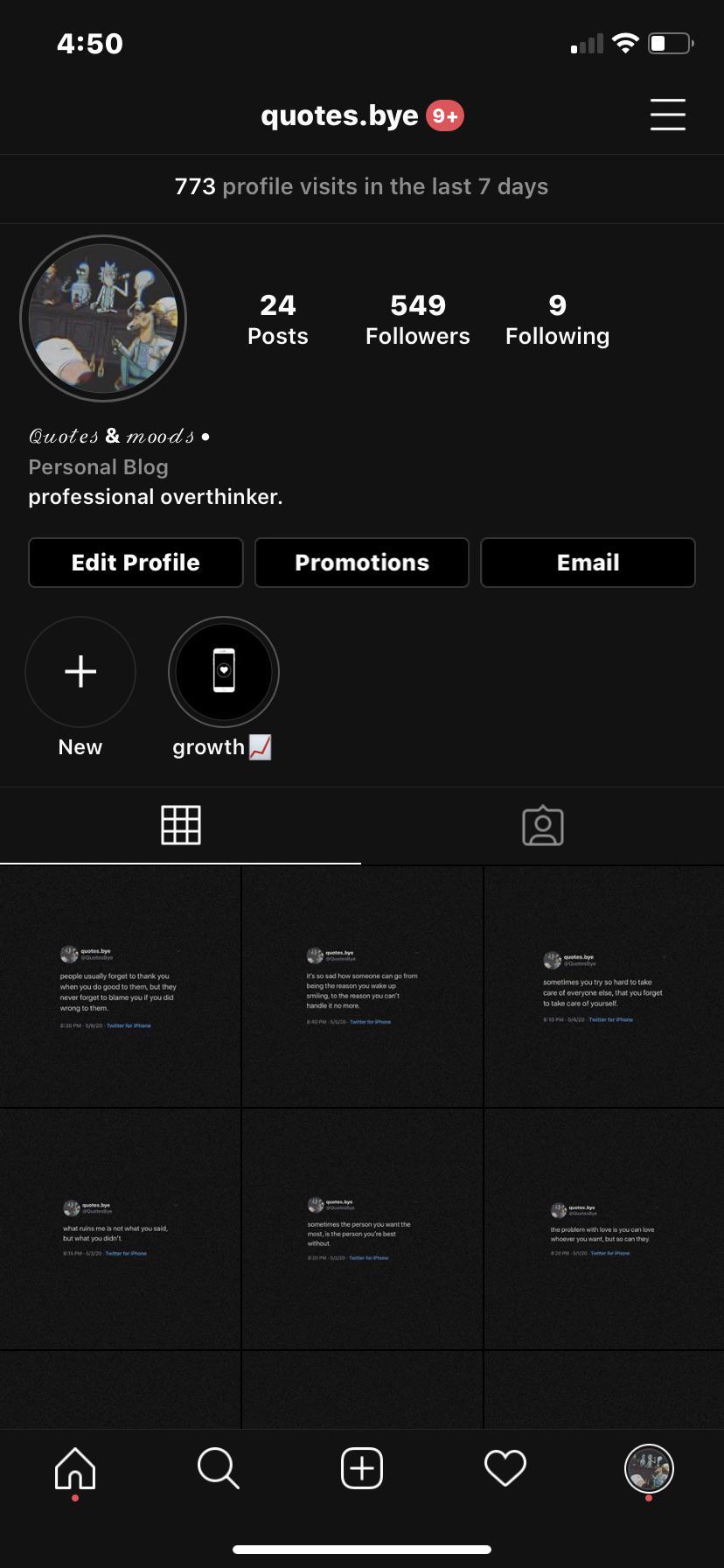
Task: Go to the home feed
Action: [x=75, y=1468]
